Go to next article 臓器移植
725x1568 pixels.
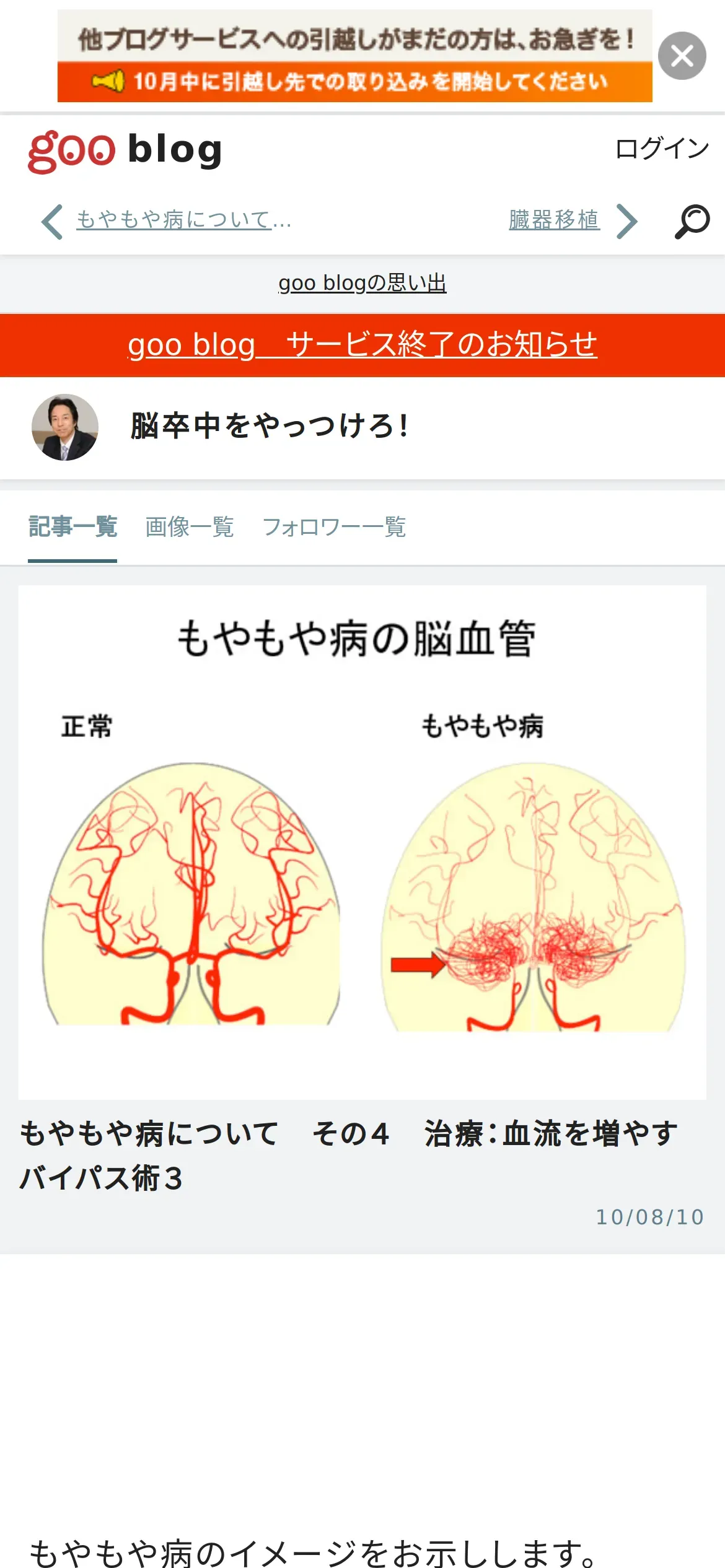coord(555,220)
